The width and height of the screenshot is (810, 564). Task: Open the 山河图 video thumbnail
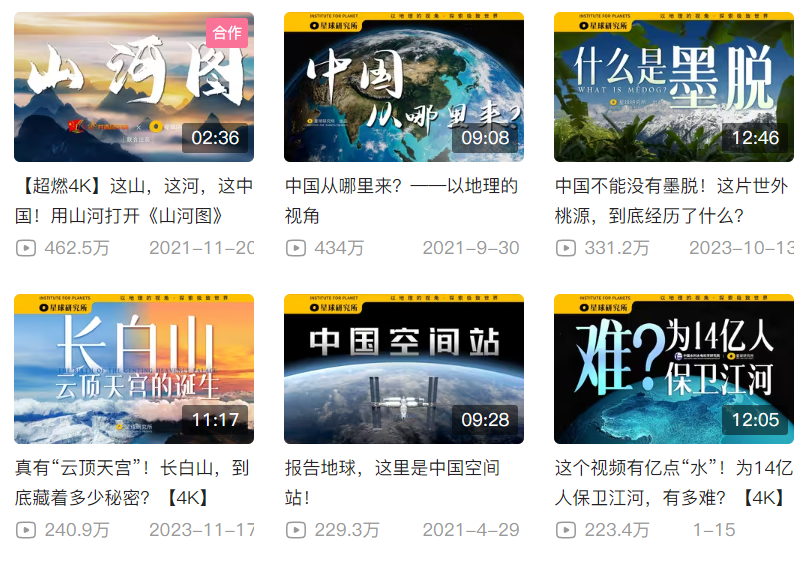pyautogui.click(x=133, y=88)
